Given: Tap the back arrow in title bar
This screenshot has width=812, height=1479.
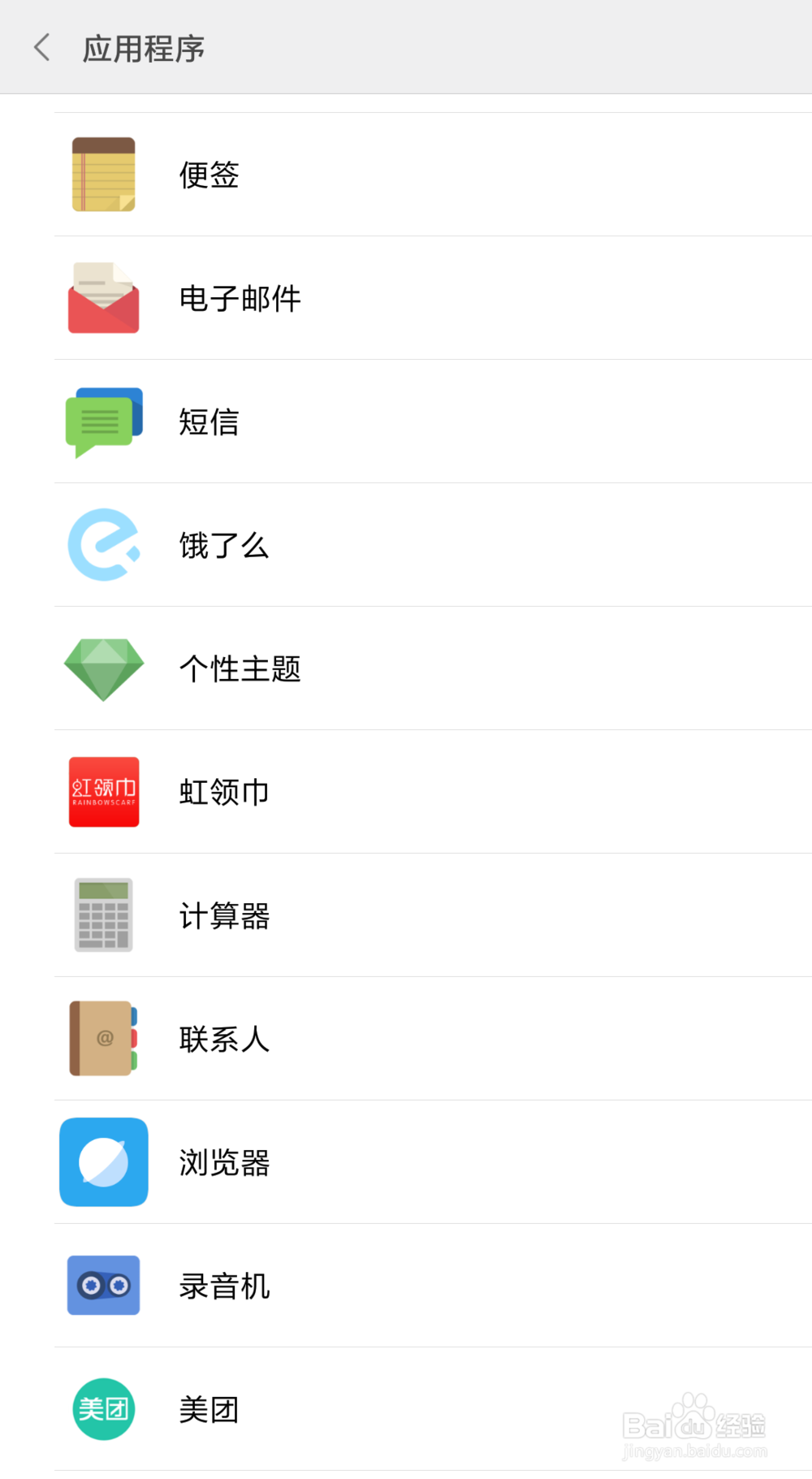Looking at the screenshot, I should pyautogui.click(x=41, y=47).
